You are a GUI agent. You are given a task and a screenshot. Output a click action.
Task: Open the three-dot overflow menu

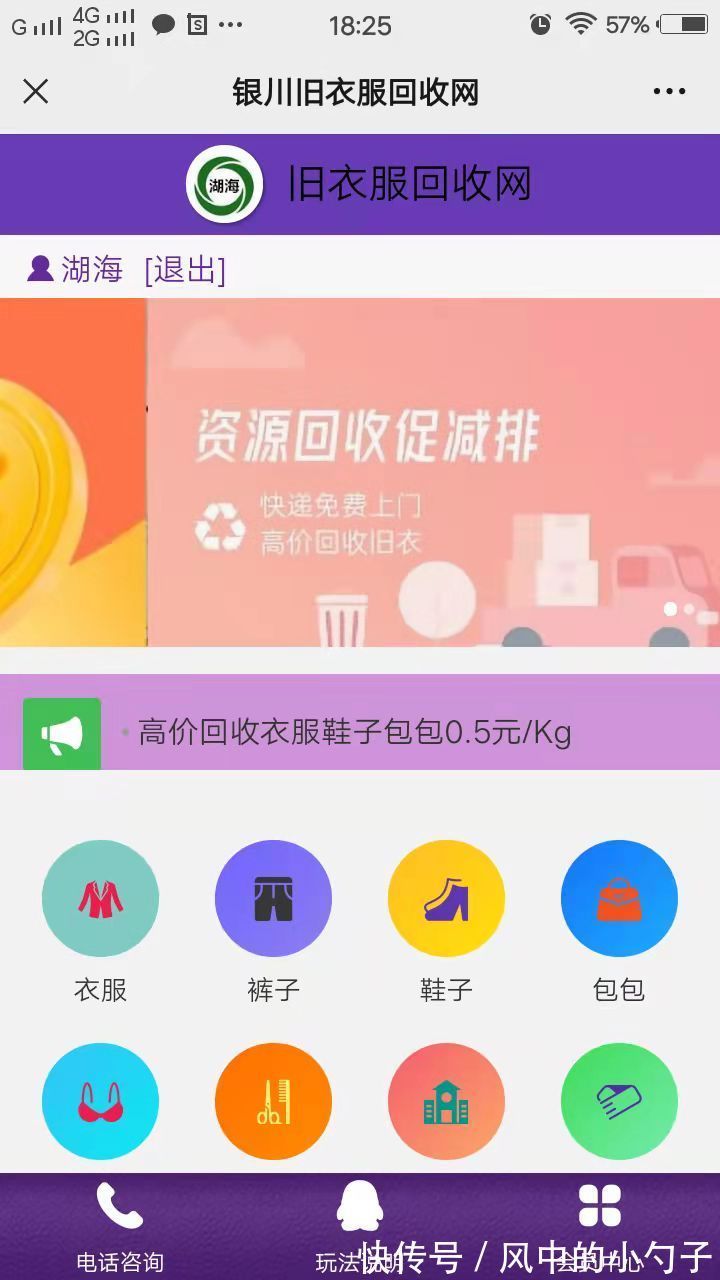[x=669, y=92]
